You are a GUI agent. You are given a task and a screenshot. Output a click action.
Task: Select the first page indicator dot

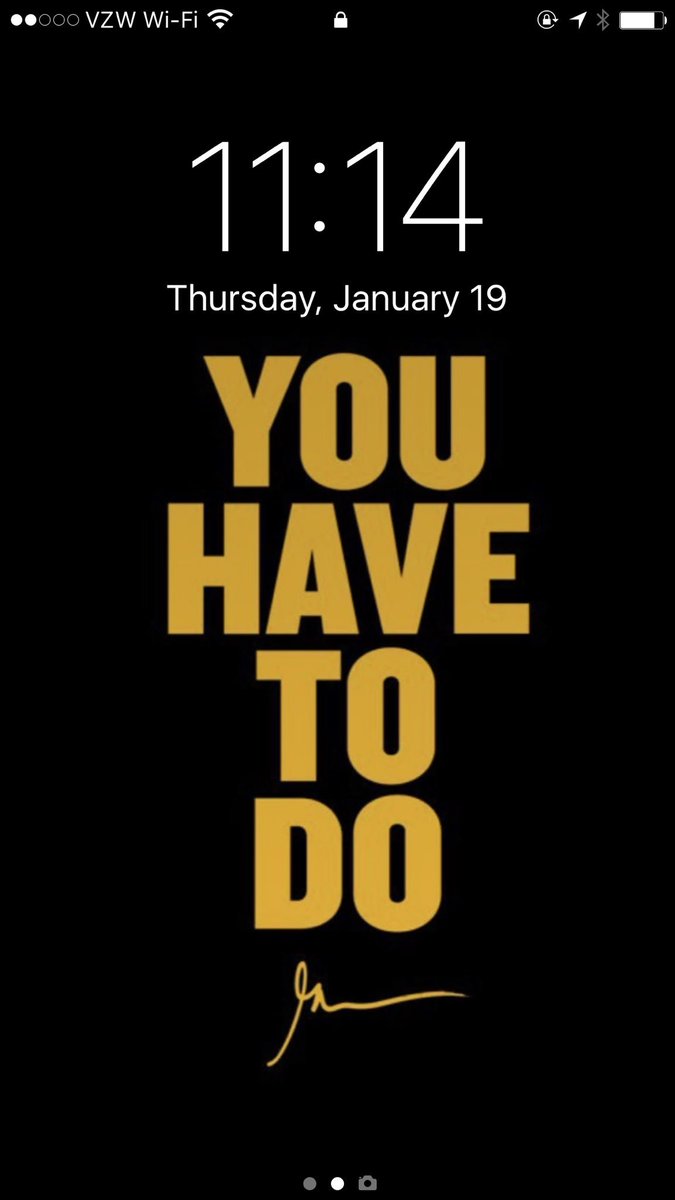point(310,1183)
